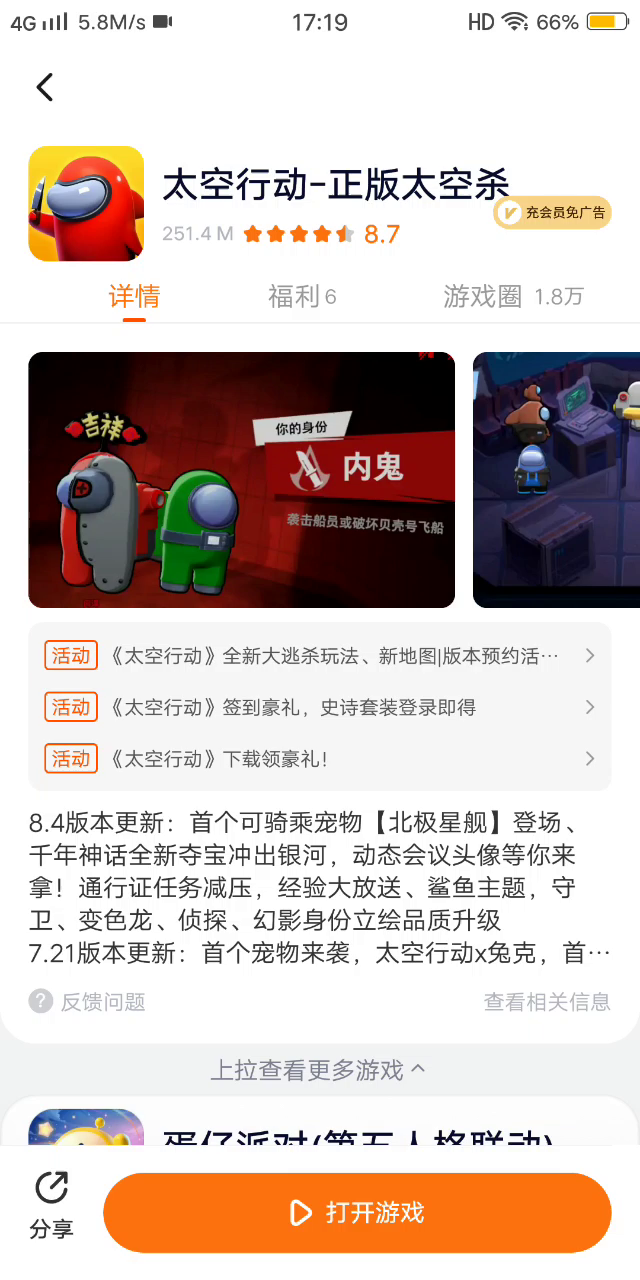Go back using the top arrow
The image size is (640, 1280).
45,87
